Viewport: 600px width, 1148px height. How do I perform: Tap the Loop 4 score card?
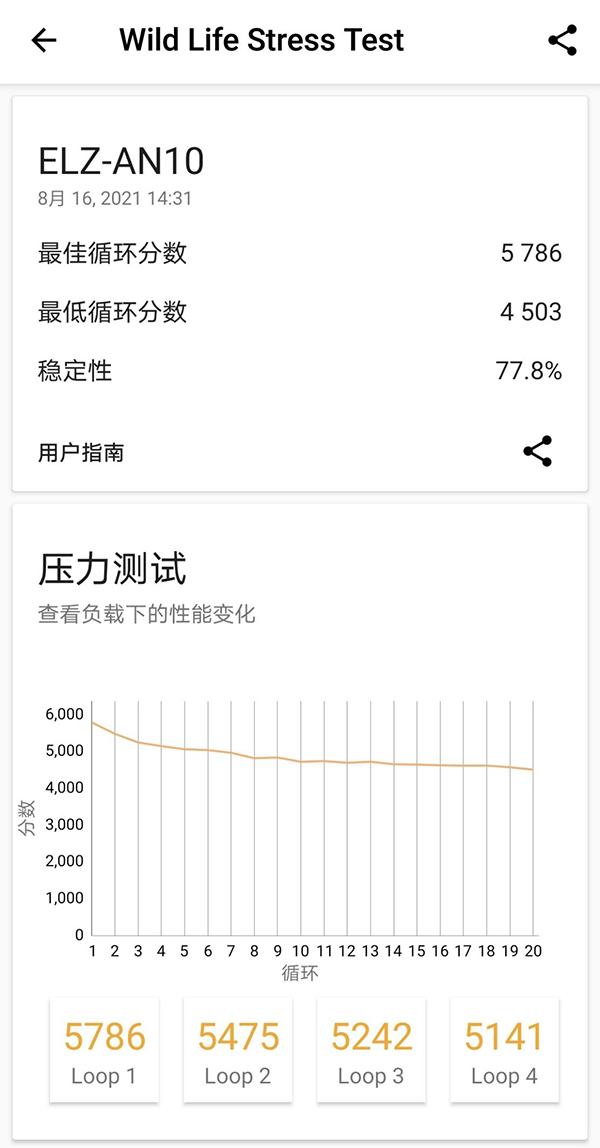click(x=504, y=1049)
